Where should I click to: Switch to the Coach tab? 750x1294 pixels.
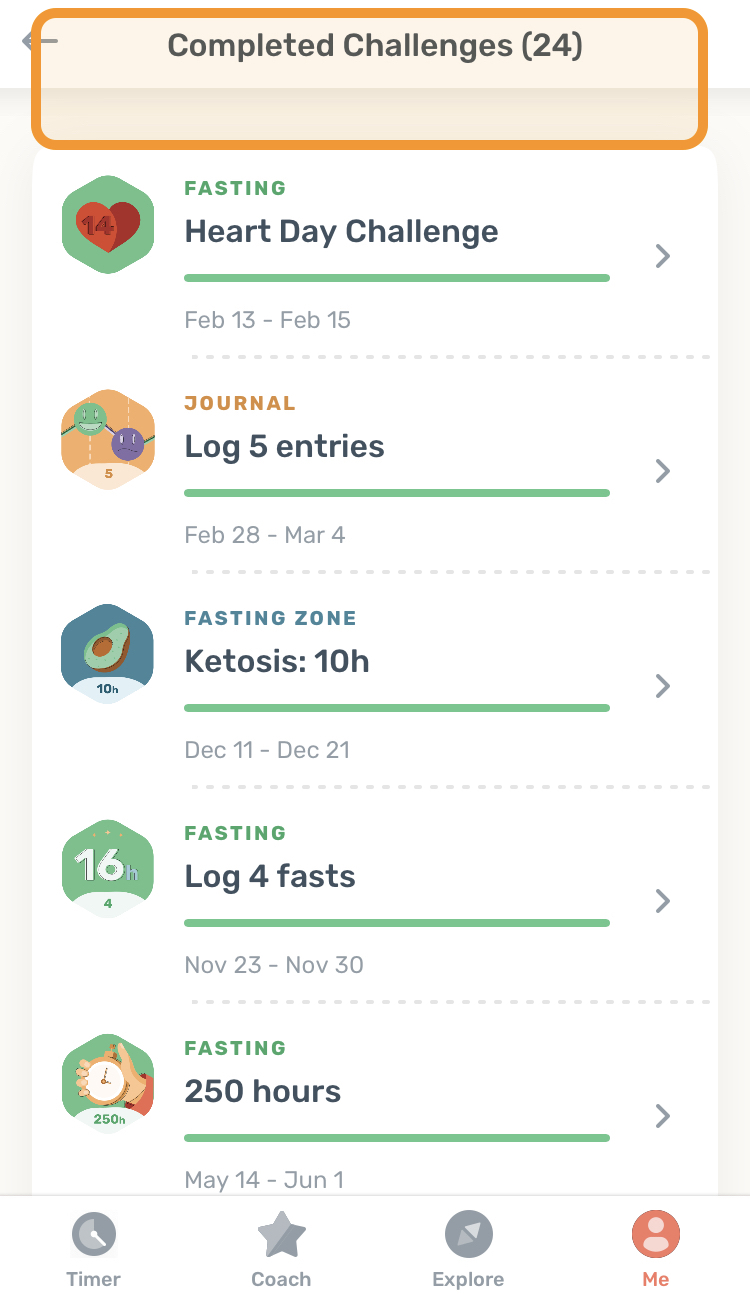(x=281, y=1249)
